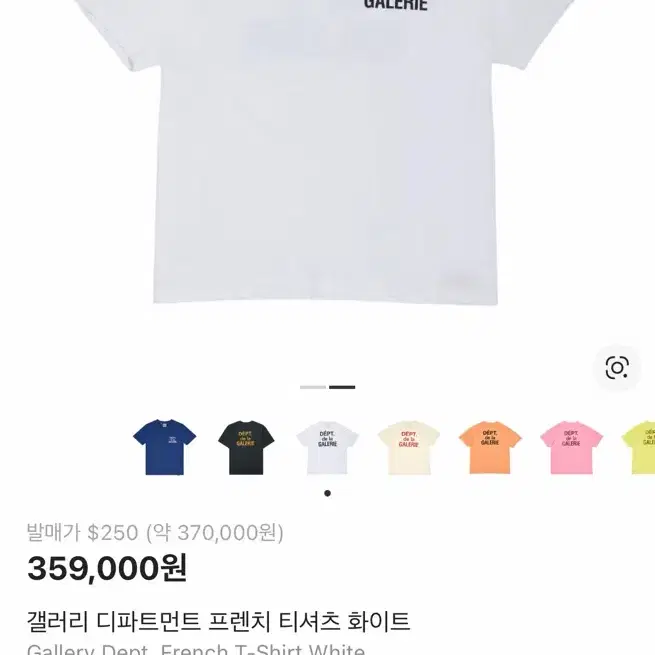Image resolution: width=655 pixels, height=655 pixels.
Task: Select the black t-shirt variant
Action: [246, 447]
